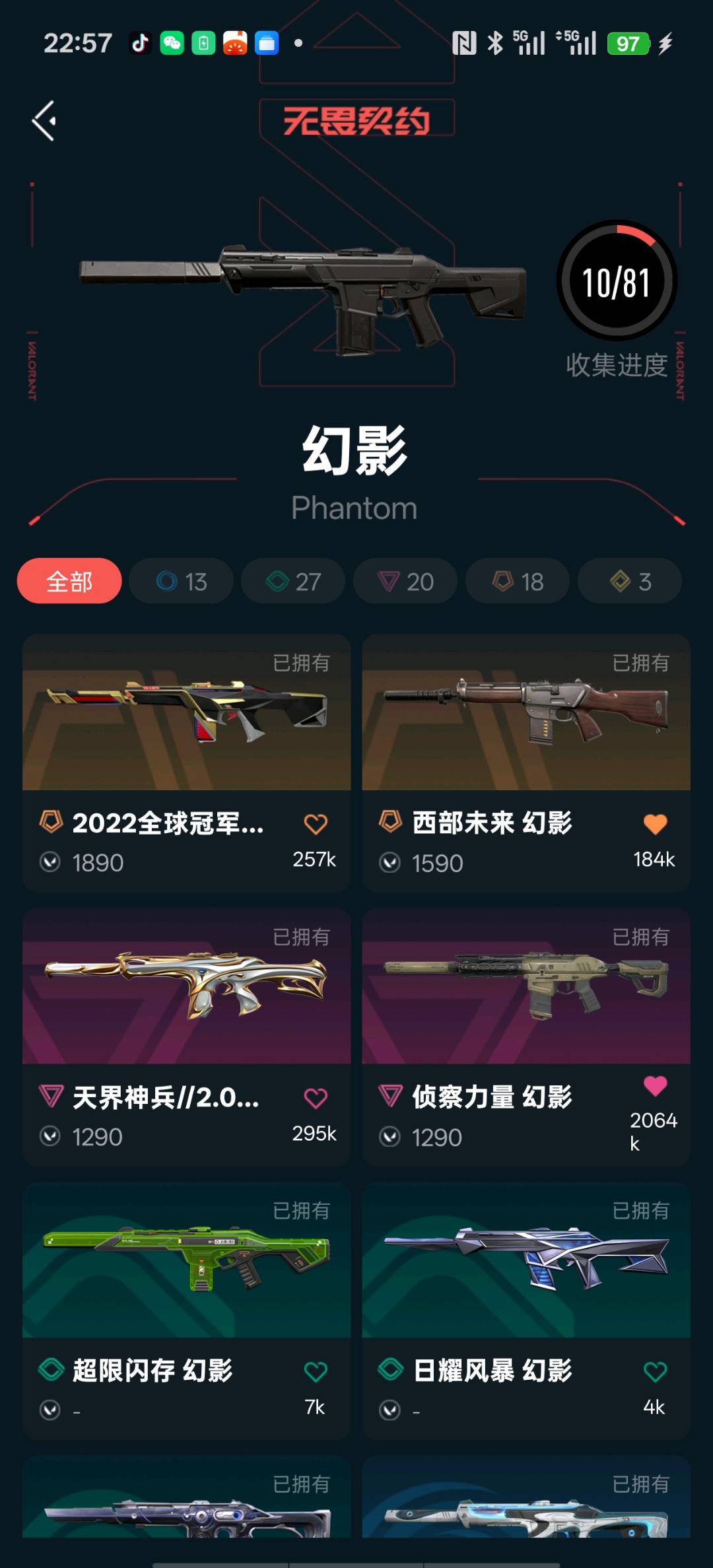Image resolution: width=713 pixels, height=1568 pixels.
Task: Filter skins by the yellow tier (3)
Action: [x=630, y=581]
